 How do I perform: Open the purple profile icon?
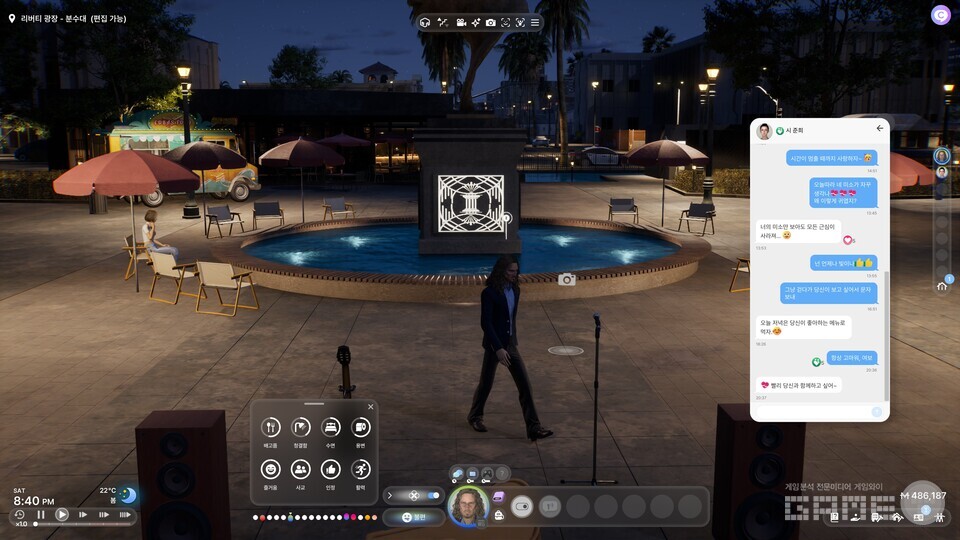pyautogui.click(x=940, y=15)
